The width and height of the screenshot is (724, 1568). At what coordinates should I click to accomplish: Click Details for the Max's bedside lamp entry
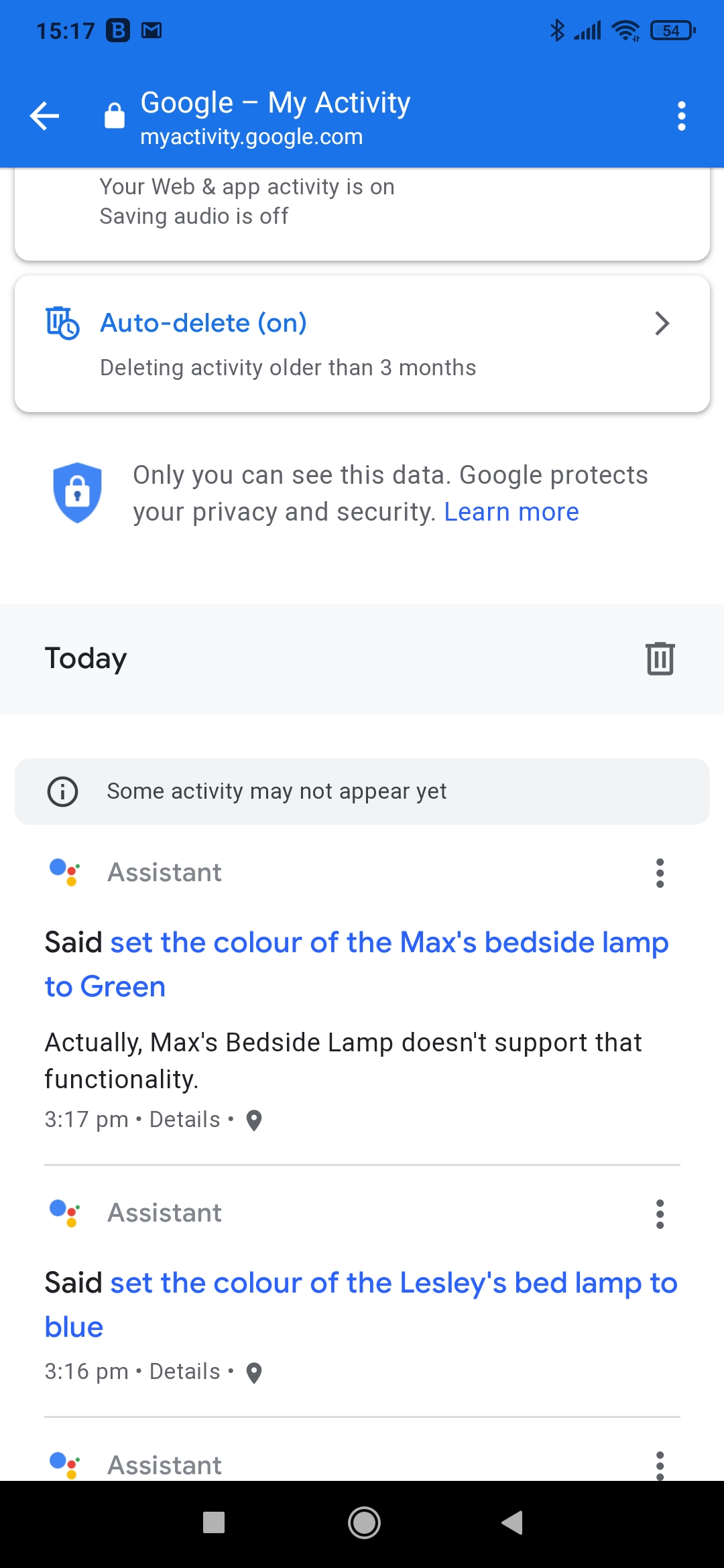pos(184,1118)
